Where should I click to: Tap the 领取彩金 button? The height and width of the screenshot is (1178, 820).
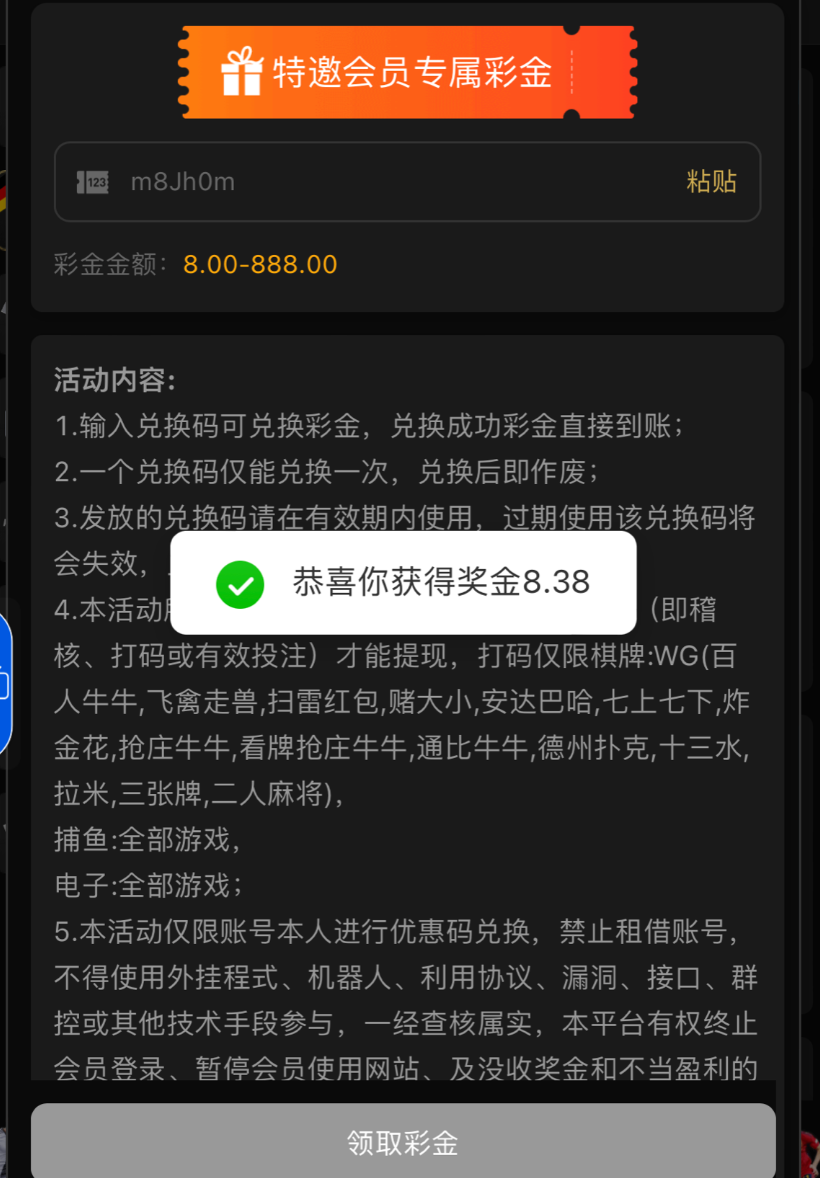point(403,1142)
